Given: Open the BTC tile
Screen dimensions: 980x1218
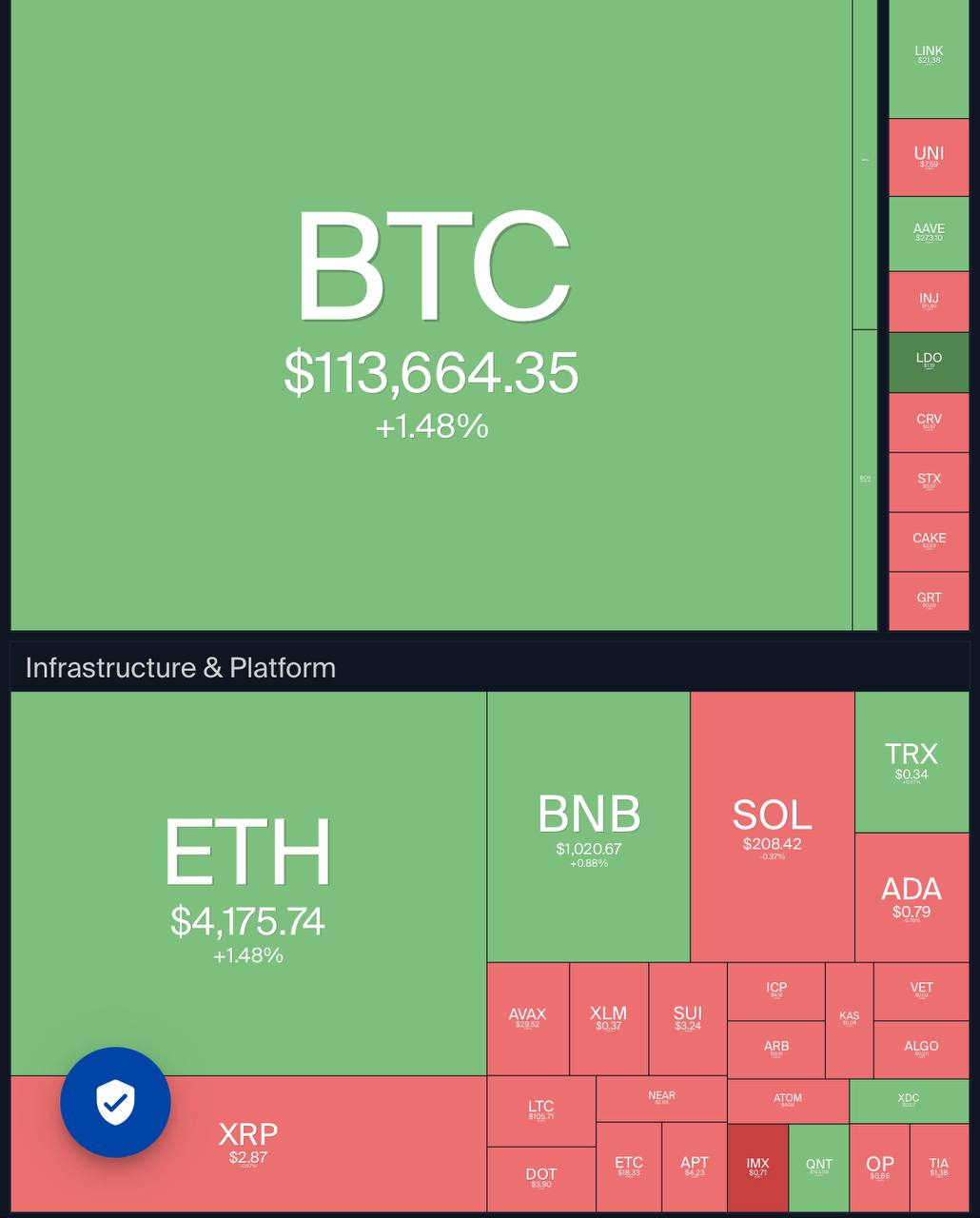Looking at the screenshot, I should click(431, 314).
